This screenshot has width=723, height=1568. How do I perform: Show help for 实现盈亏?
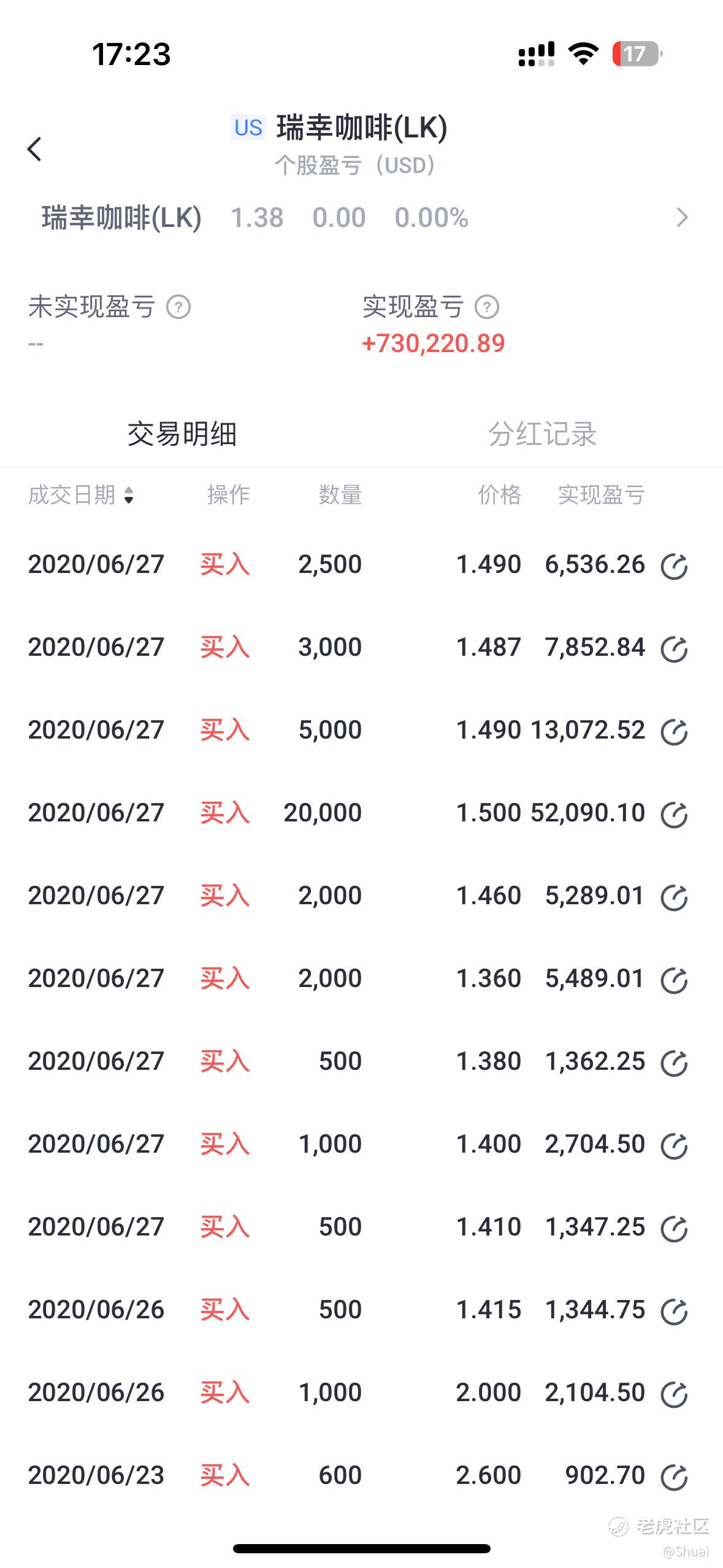(487, 307)
